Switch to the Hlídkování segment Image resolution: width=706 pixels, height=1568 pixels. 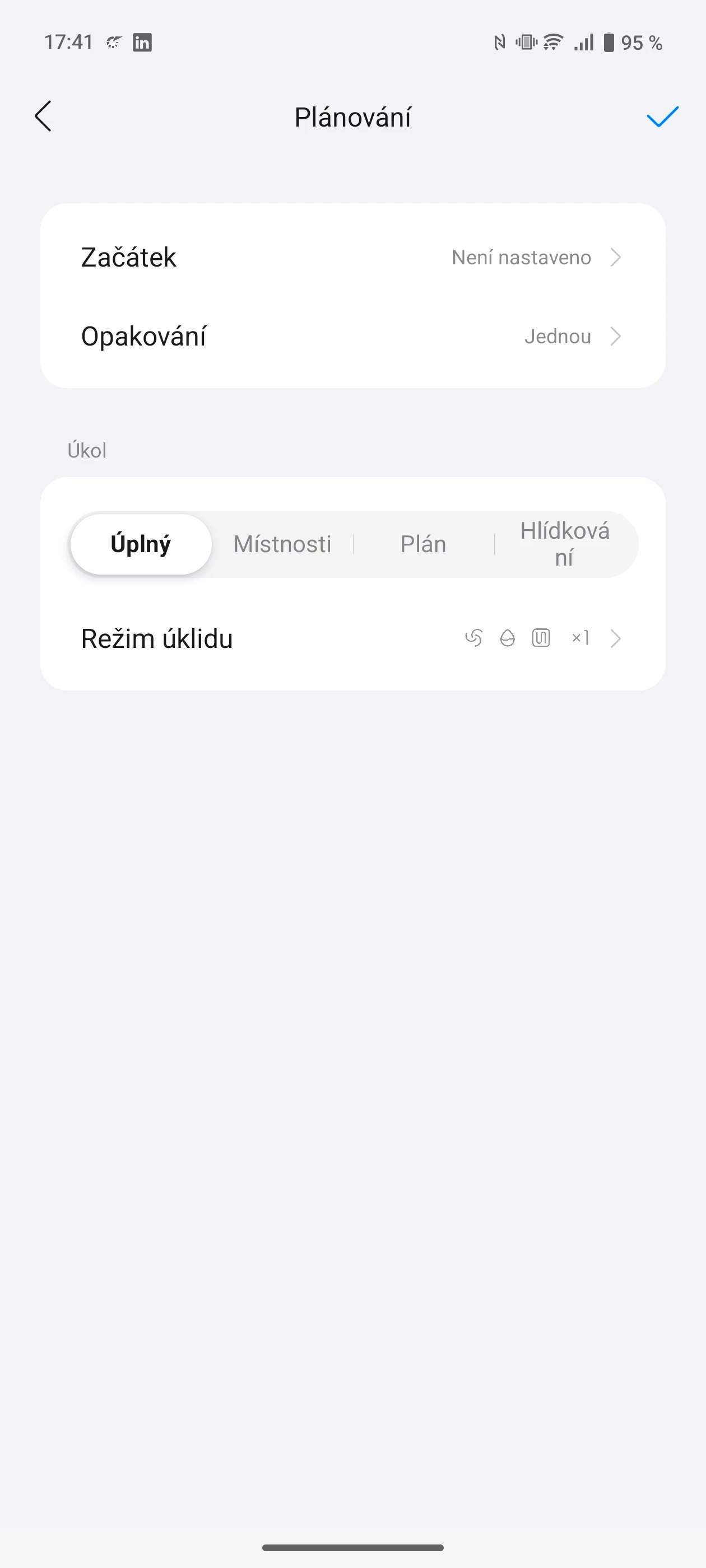(x=565, y=544)
